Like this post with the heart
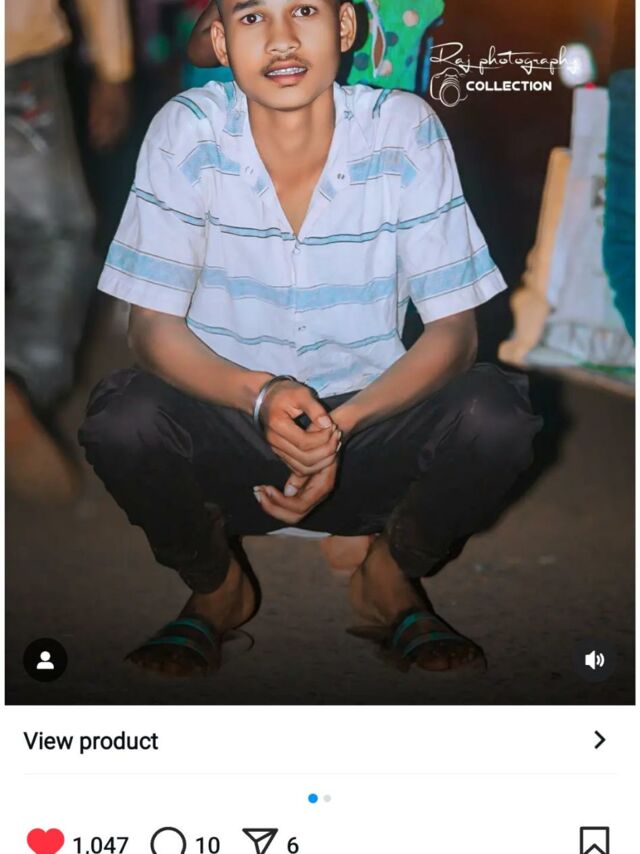Image resolution: width=640 pixels, height=854 pixels. 45,842
